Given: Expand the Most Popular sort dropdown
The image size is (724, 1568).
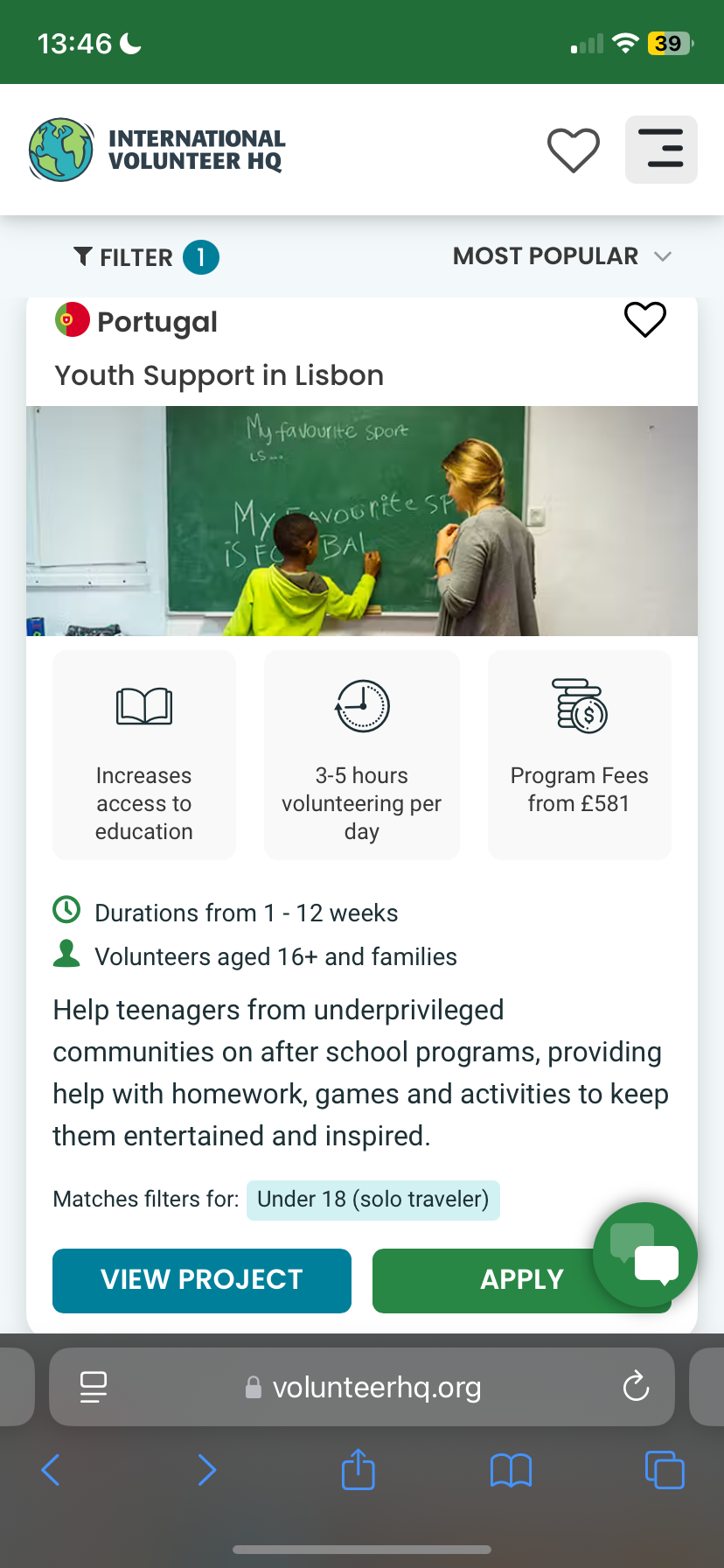Looking at the screenshot, I should [561, 256].
